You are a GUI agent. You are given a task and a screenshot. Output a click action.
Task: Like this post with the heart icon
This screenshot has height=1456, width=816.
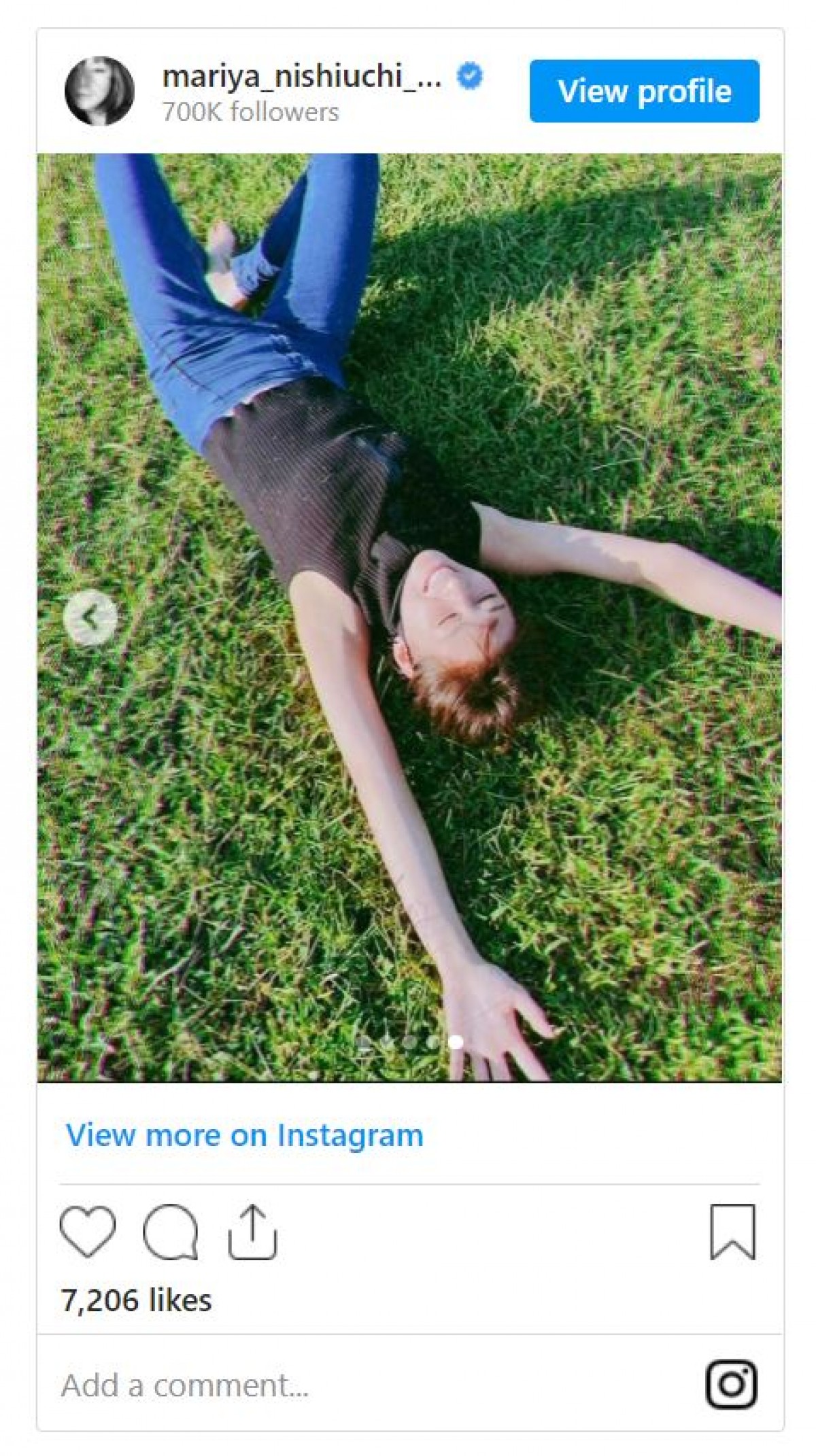tap(88, 1231)
